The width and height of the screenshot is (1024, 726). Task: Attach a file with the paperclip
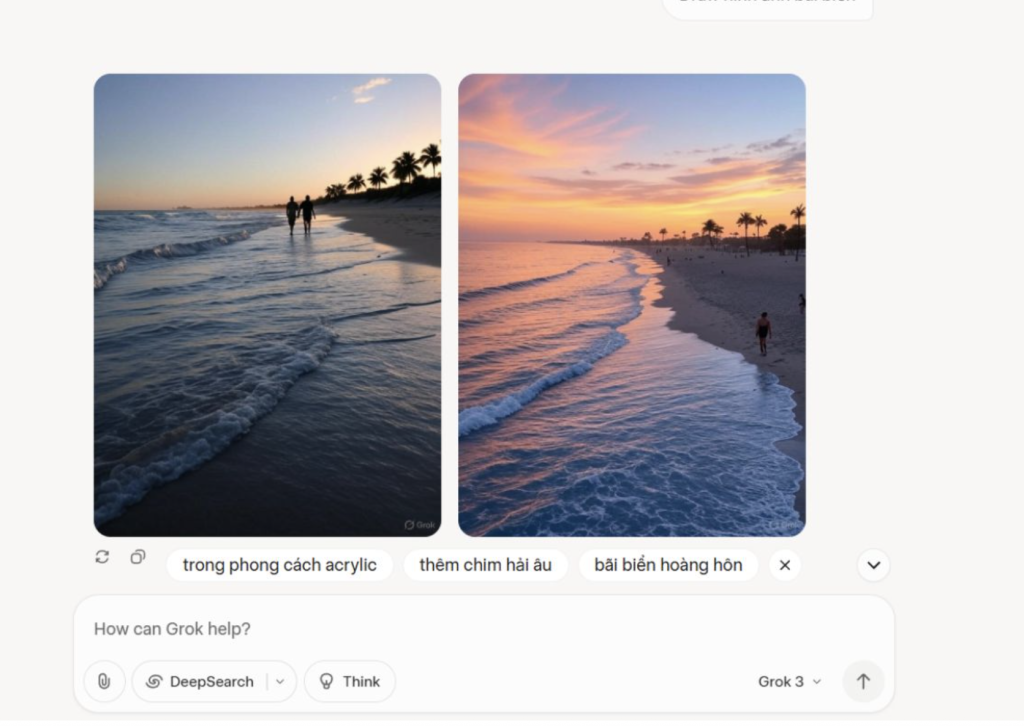pos(104,681)
